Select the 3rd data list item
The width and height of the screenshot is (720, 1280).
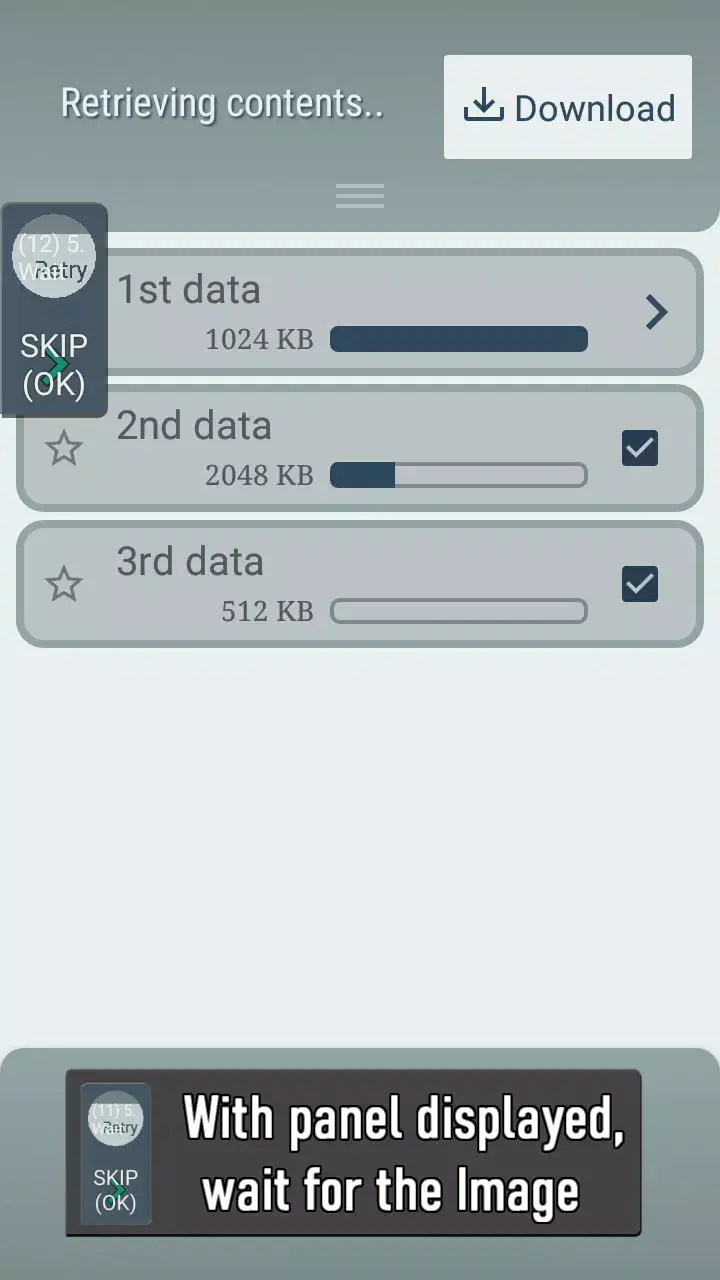click(360, 583)
